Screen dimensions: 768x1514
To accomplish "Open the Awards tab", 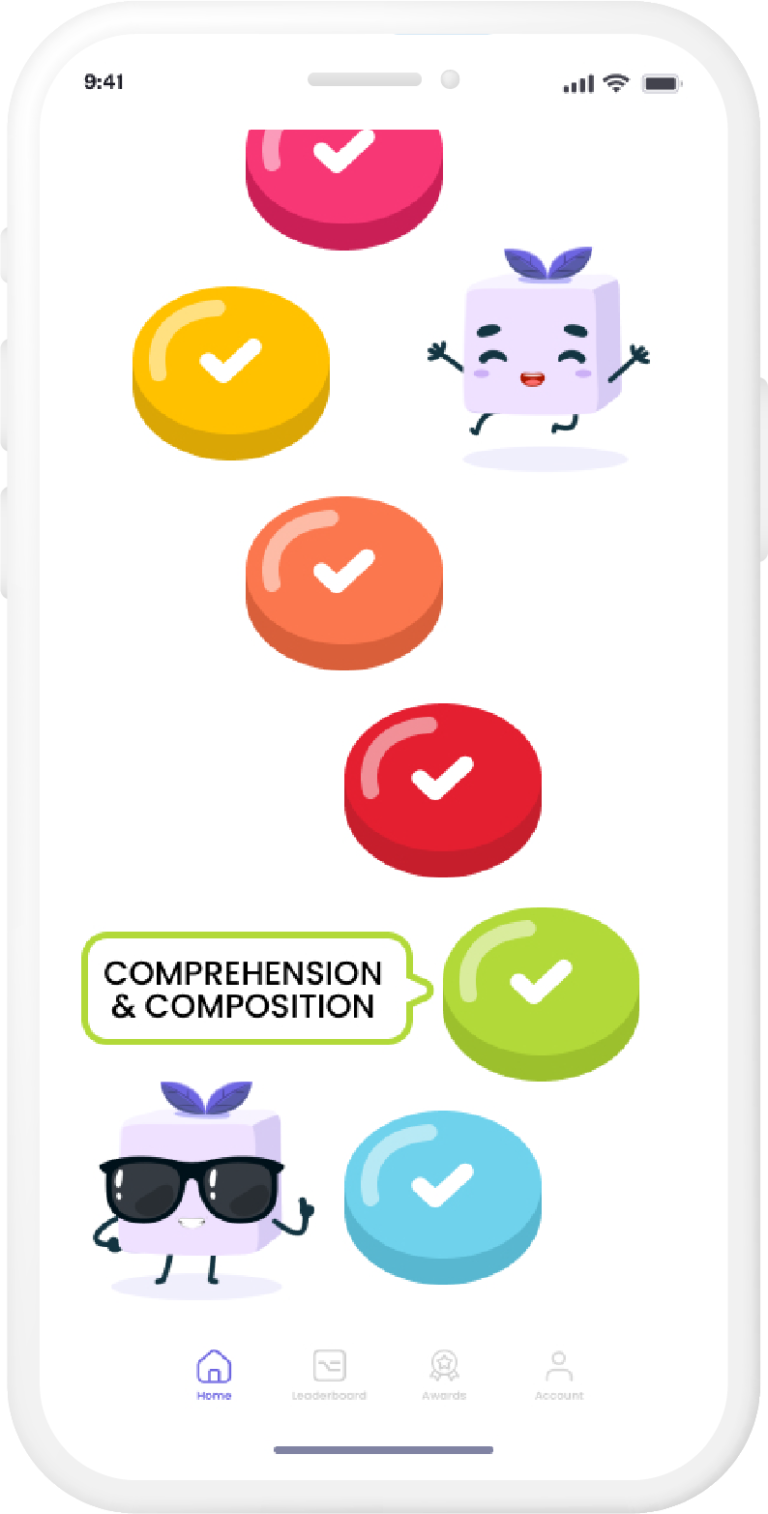I will tap(444, 1374).
